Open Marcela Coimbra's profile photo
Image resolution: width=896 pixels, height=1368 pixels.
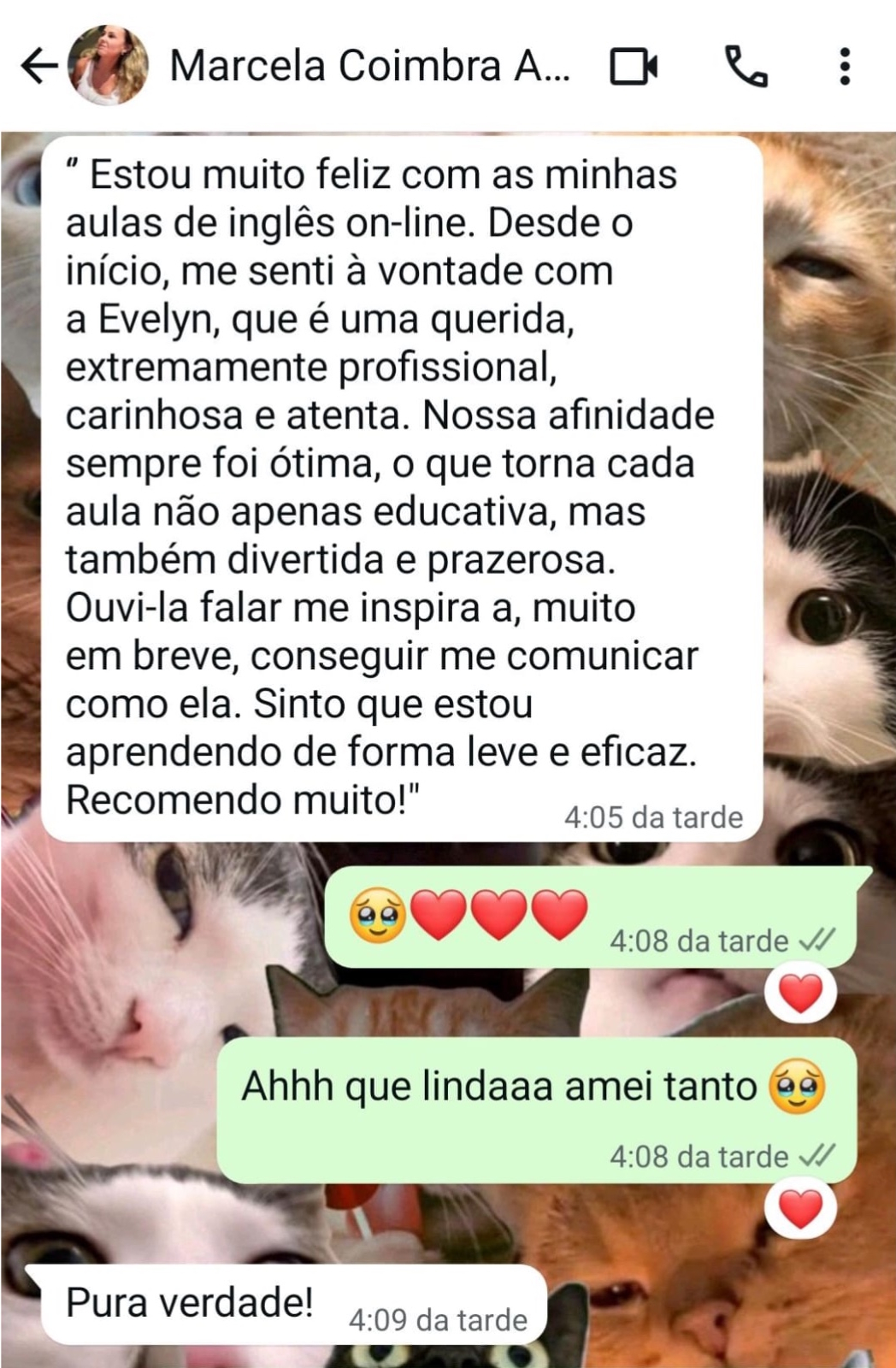108,66
